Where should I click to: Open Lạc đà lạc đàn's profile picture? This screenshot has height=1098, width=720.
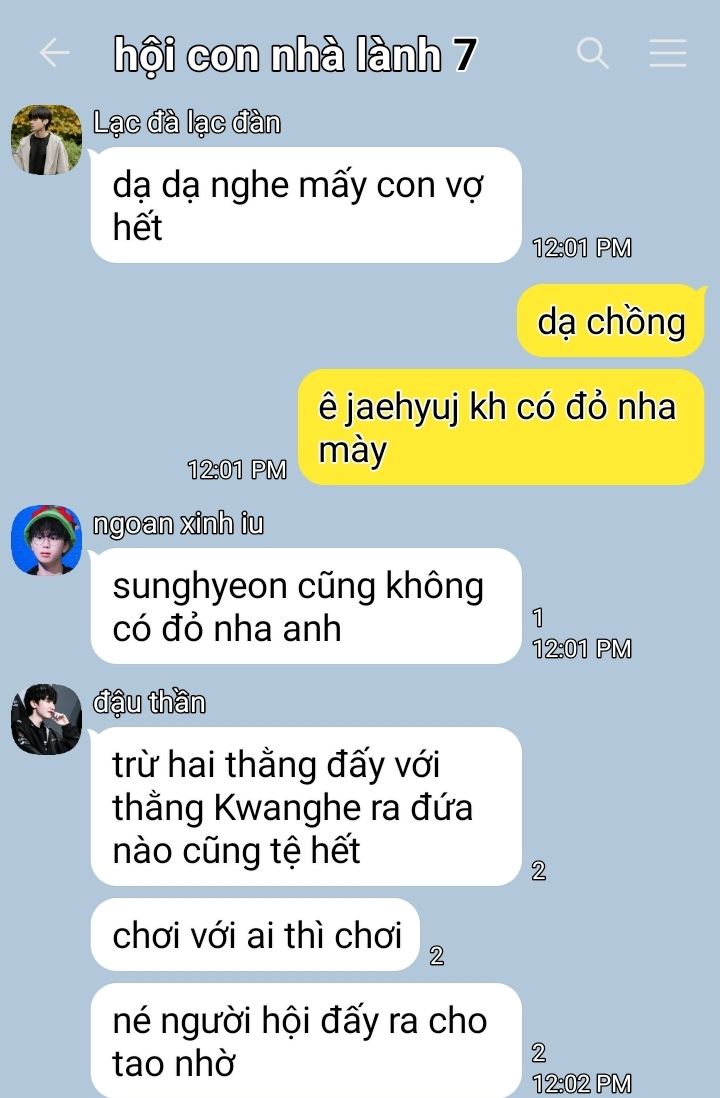click(x=46, y=140)
